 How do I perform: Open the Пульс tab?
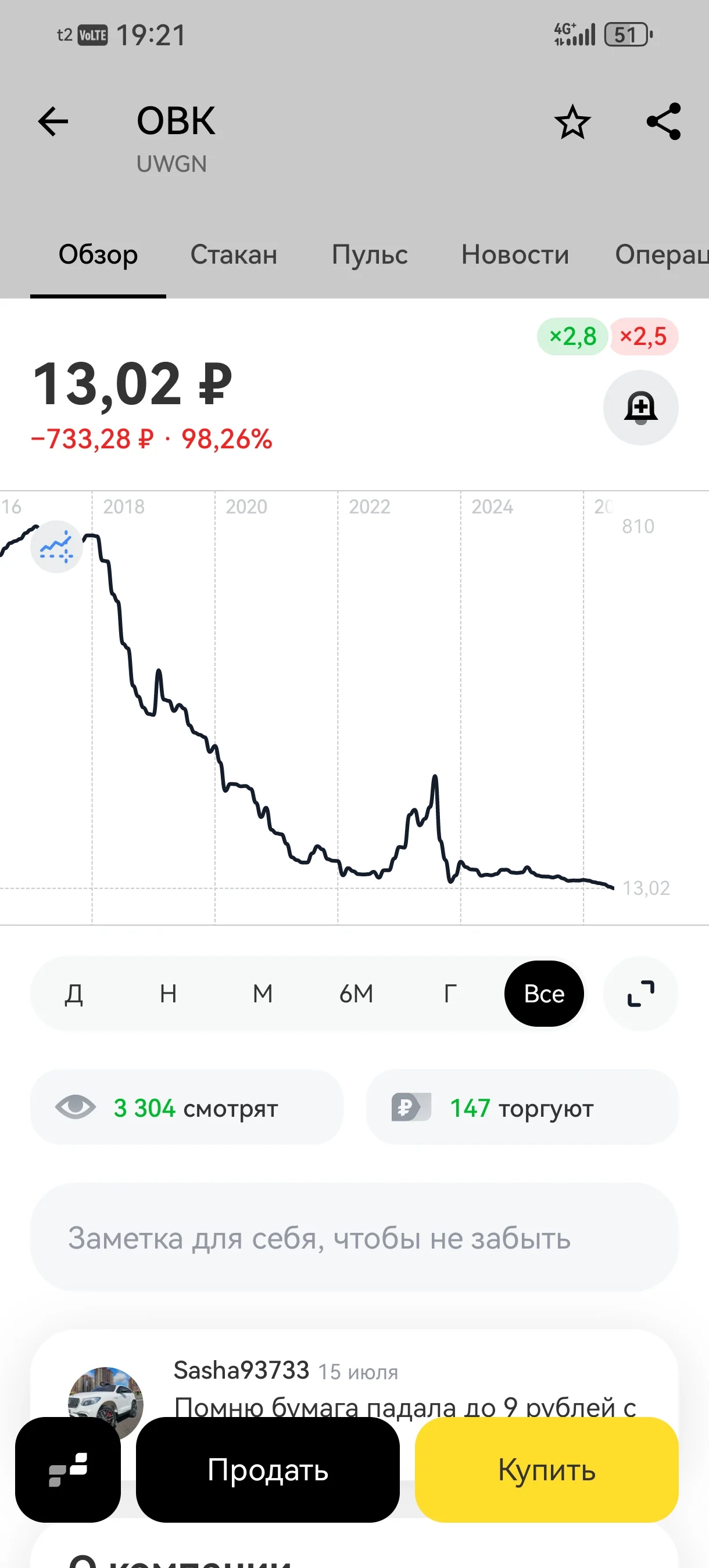(x=370, y=254)
